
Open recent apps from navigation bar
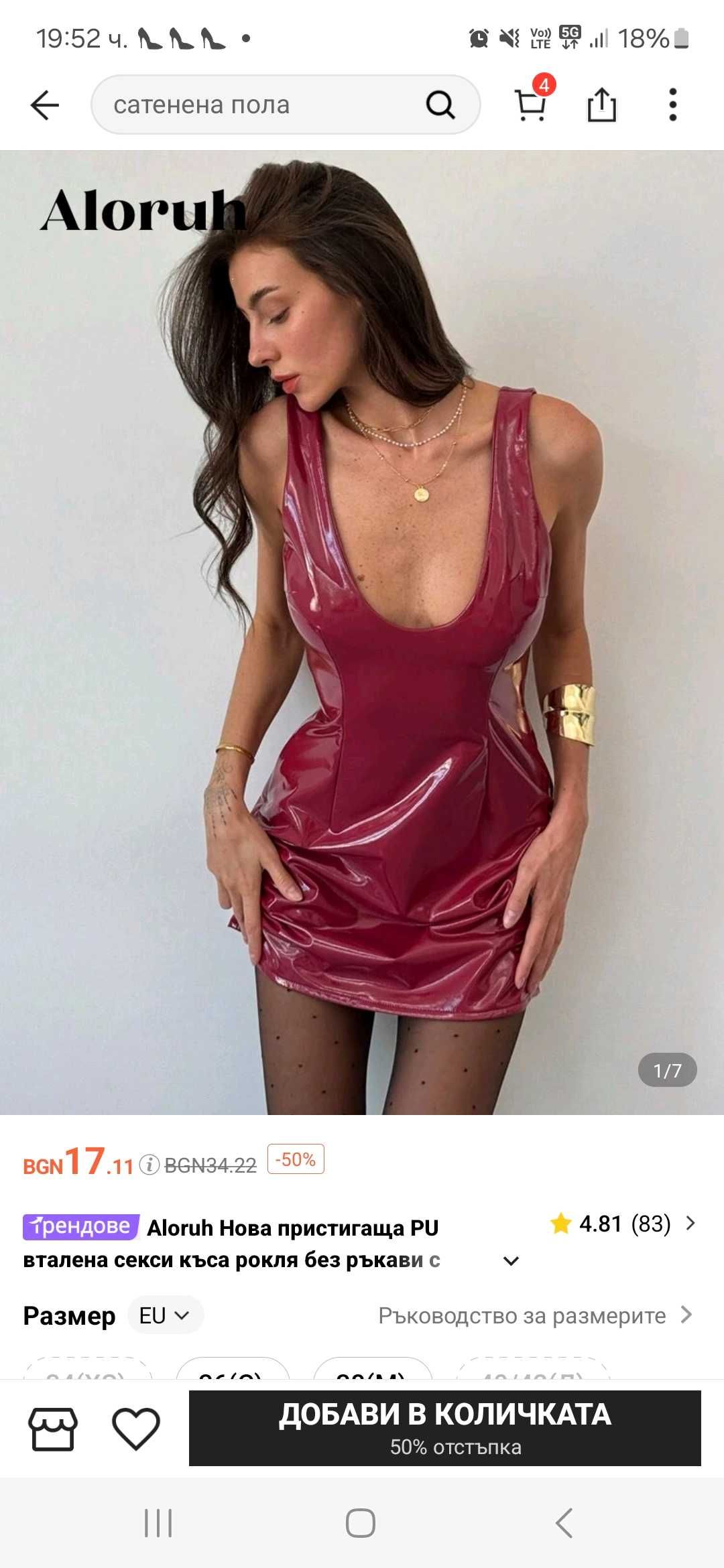[158, 1523]
